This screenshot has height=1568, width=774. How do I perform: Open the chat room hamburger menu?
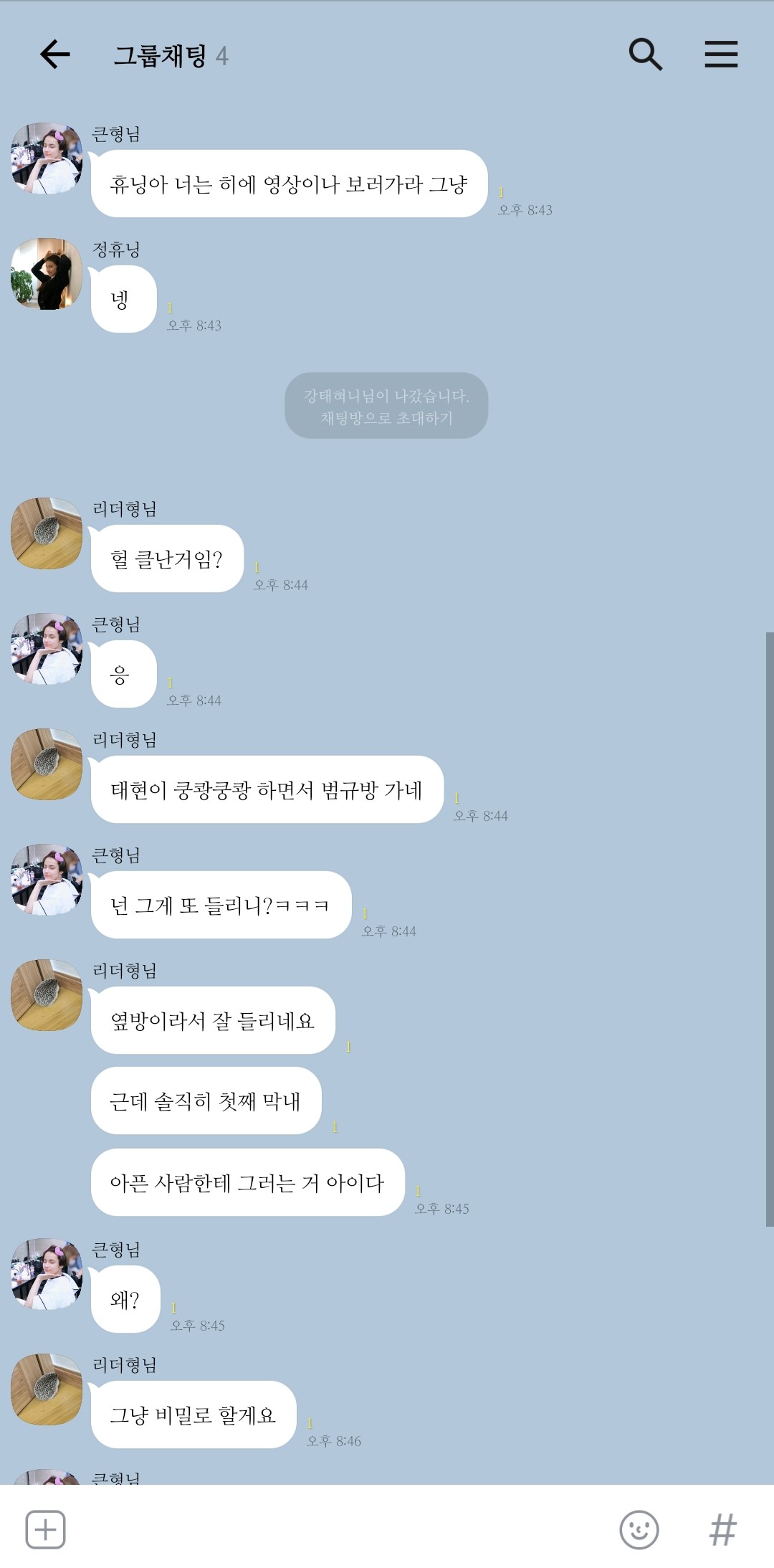point(721,54)
